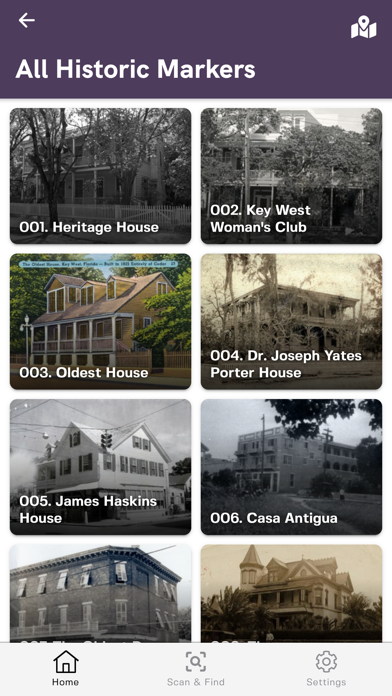This screenshot has height=696, width=392.
Task: Open the 005. James Haskins House card
Action: [x=100, y=467]
